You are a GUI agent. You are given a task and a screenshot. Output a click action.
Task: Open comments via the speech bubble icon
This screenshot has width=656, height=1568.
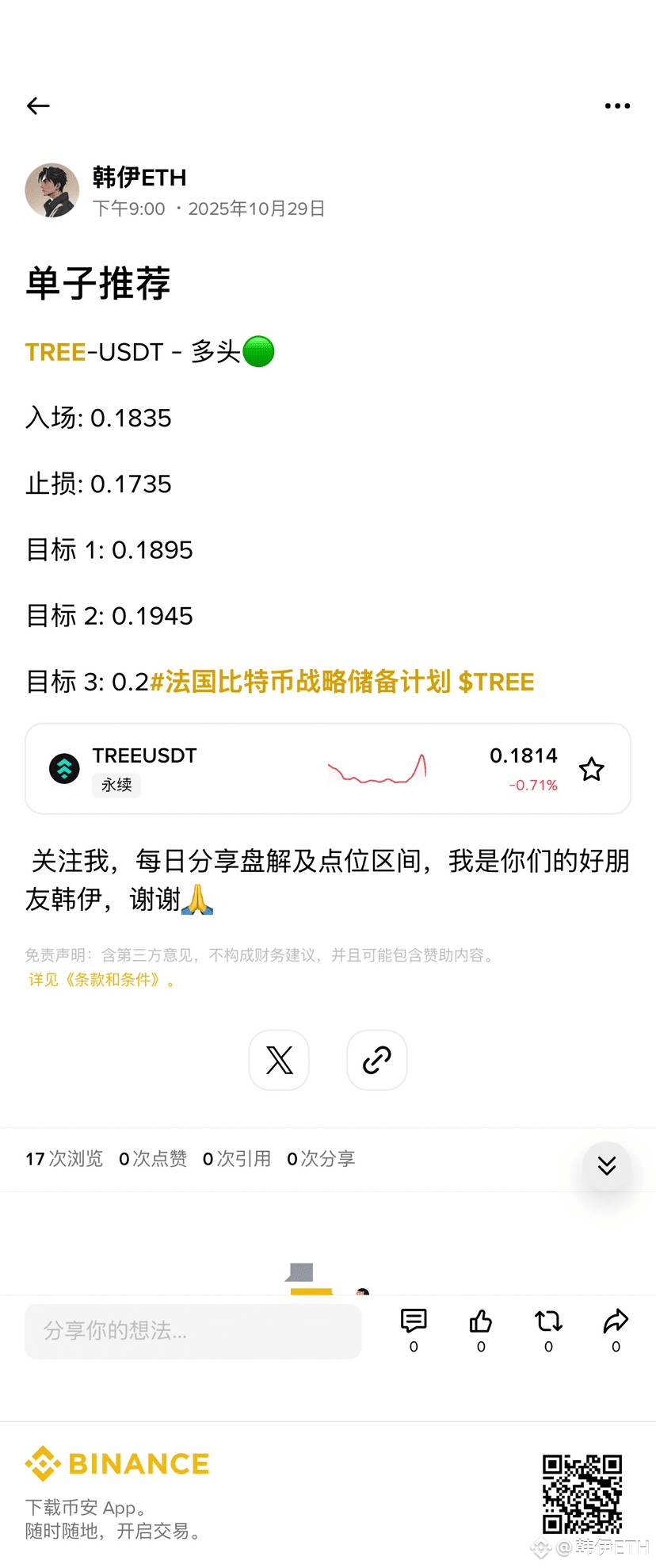414,1321
